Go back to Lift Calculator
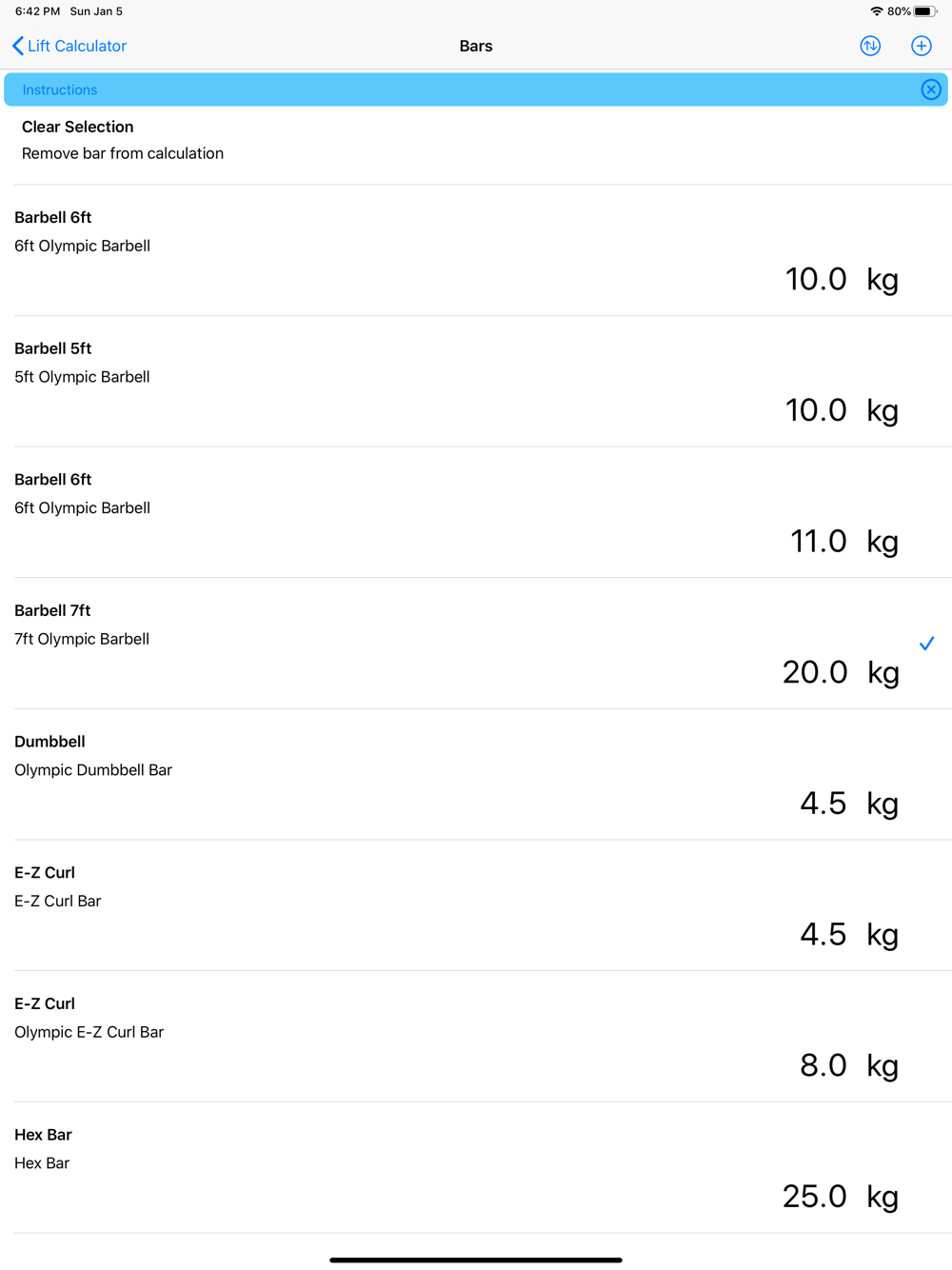 [69, 46]
